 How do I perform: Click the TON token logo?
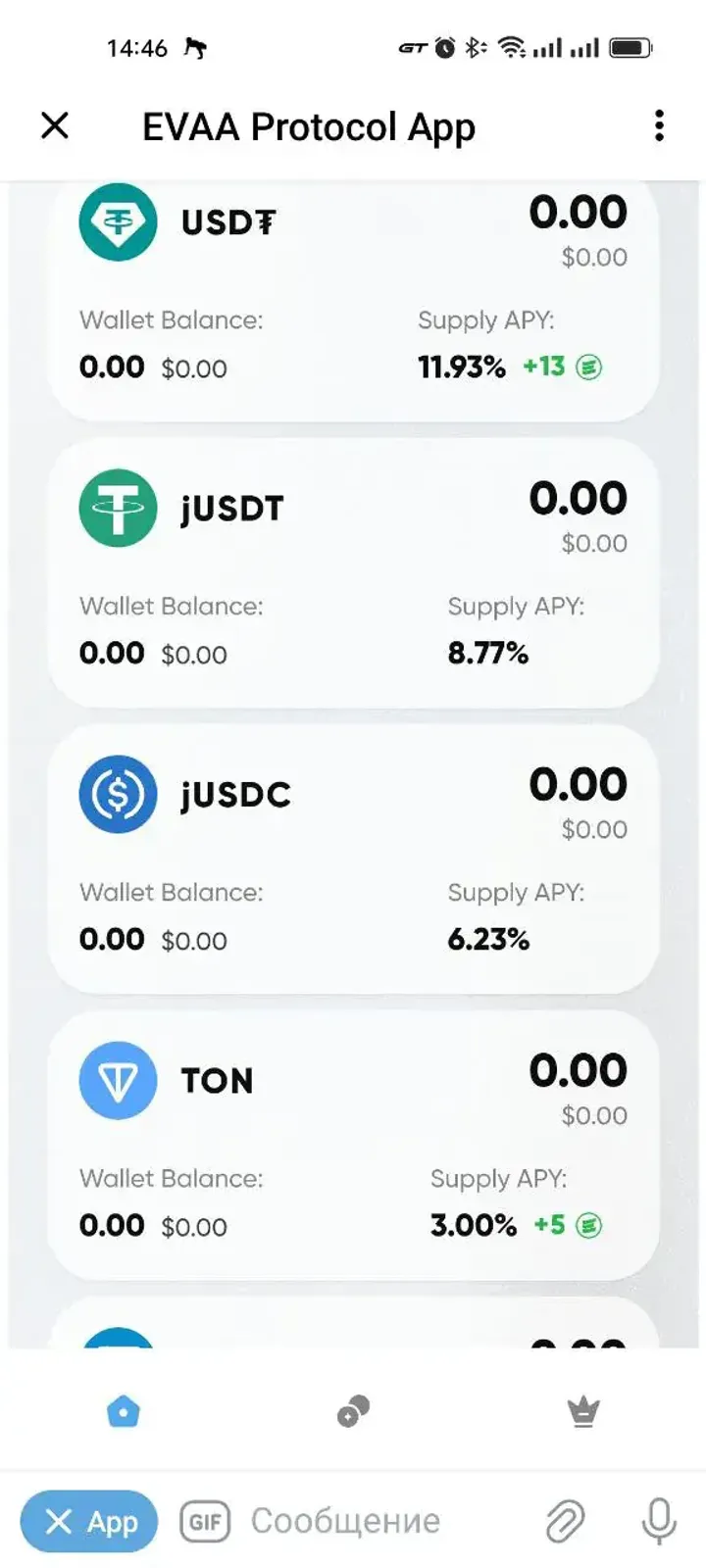118,1081
